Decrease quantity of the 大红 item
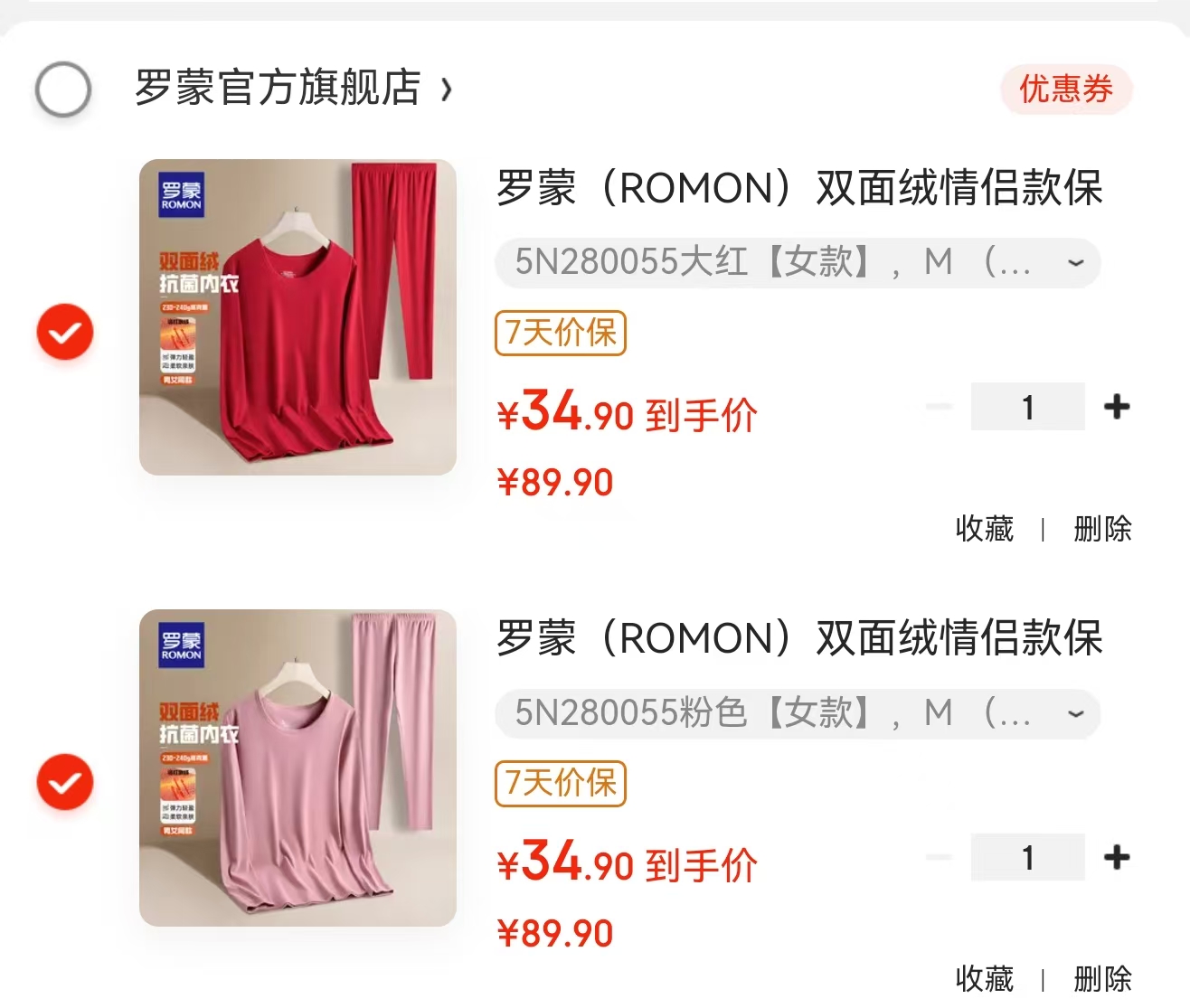Viewport: 1190px width, 1008px height. click(940, 407)
